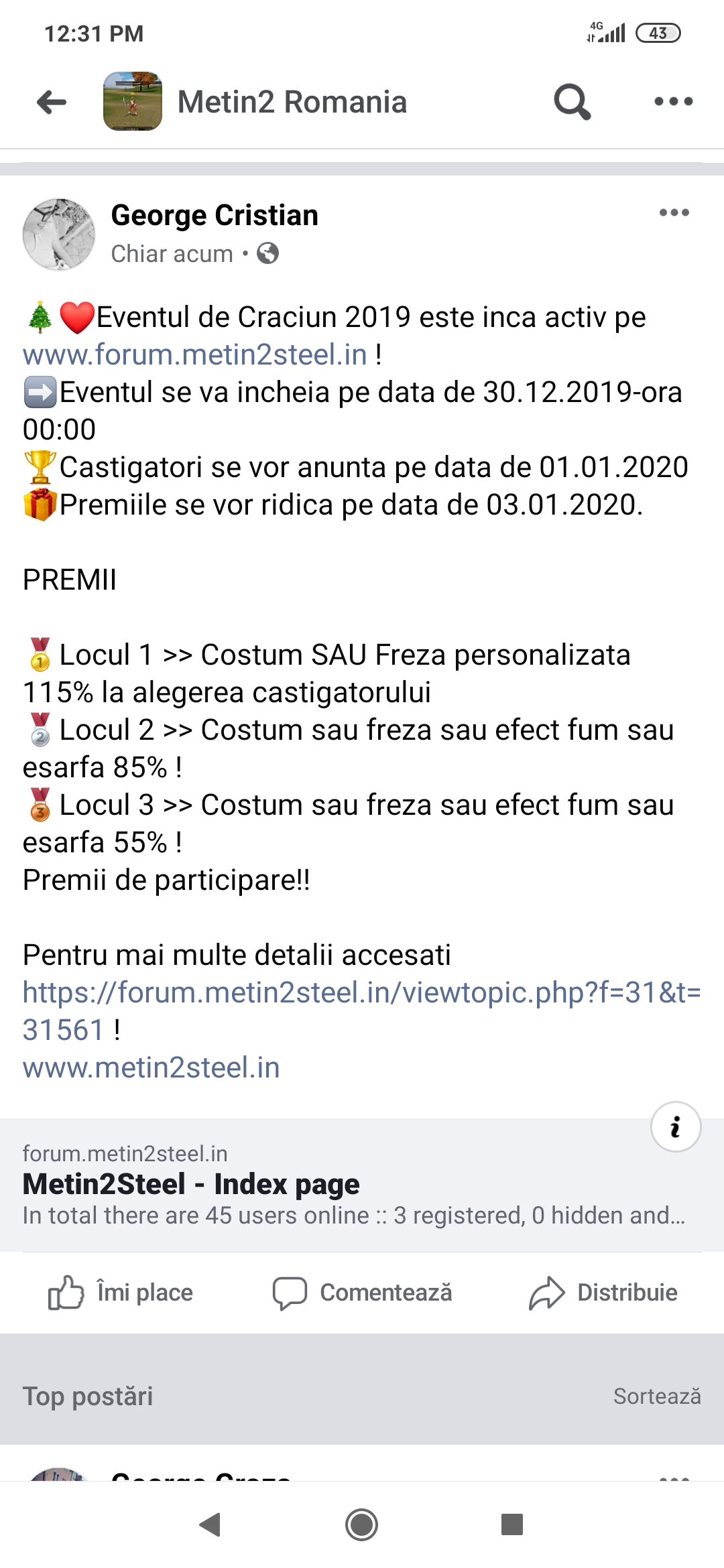Open the forum viewtopic.php link
Screen dimensions: 724x1568
point(361,993)
